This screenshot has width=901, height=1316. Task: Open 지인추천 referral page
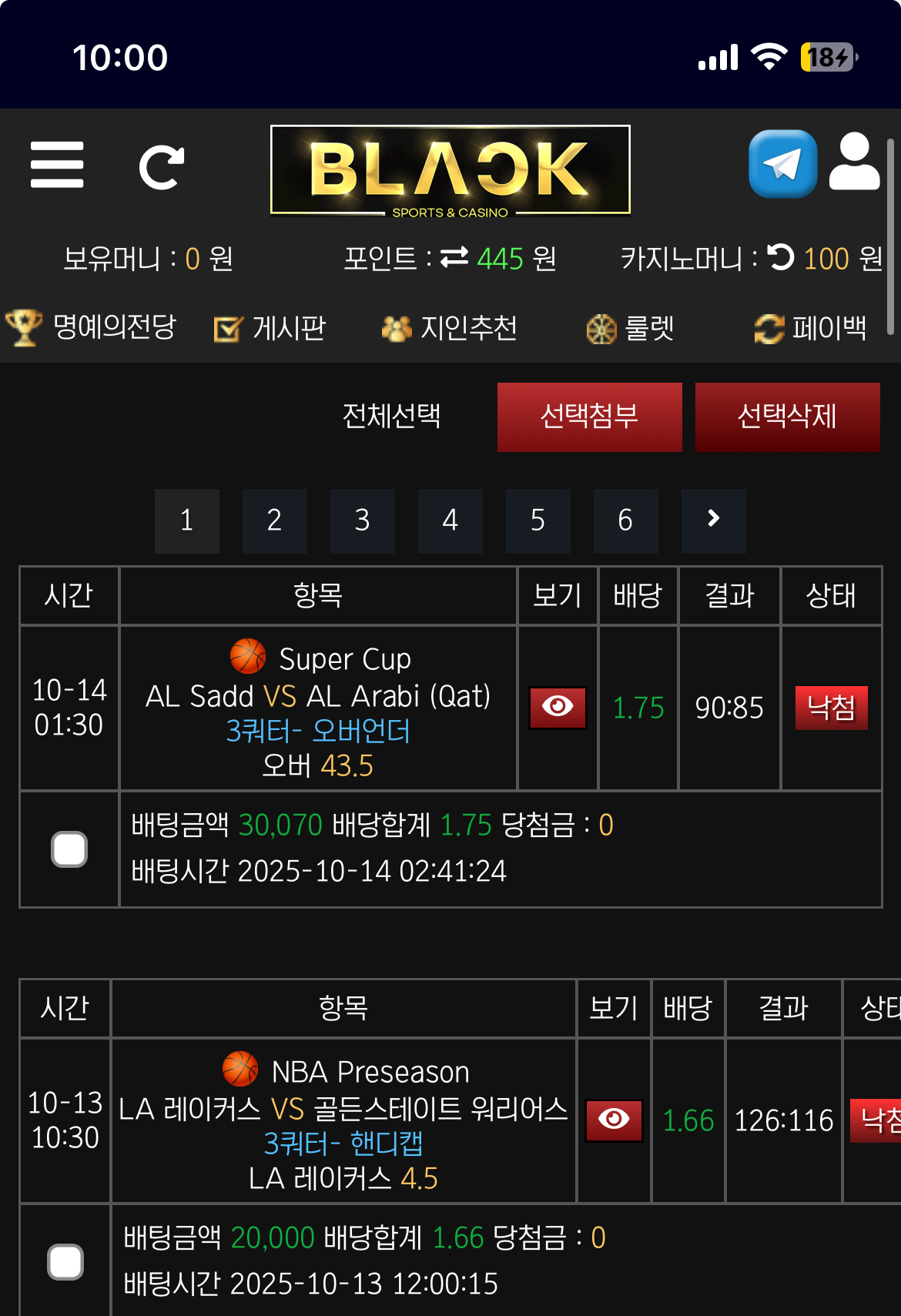[450, 329]
